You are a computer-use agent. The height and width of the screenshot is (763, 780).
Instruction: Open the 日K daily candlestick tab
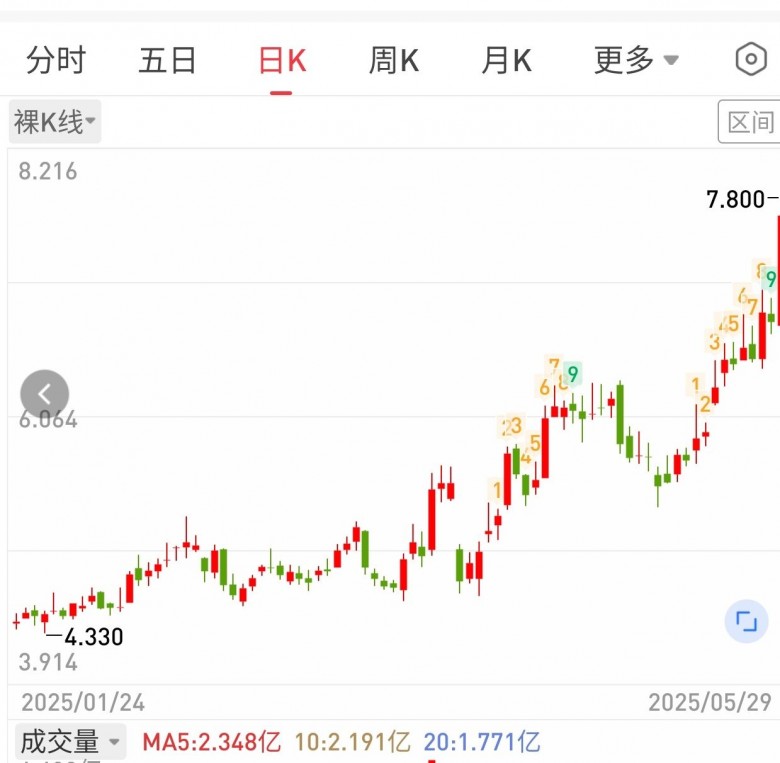(281, 61)
